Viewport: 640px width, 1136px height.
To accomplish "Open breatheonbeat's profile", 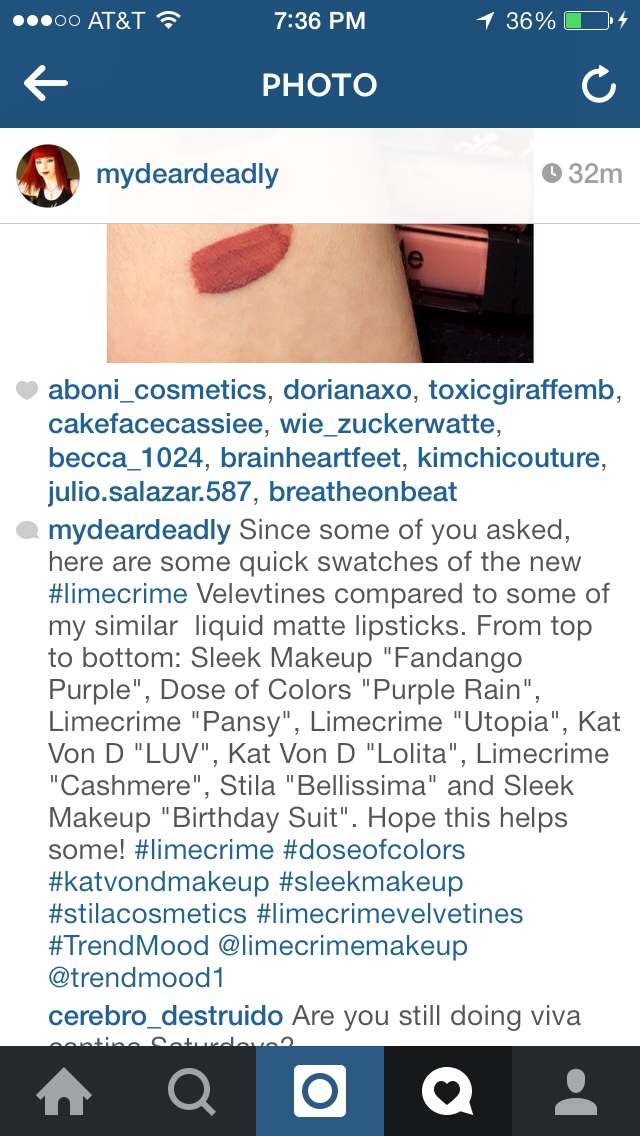I will (362, 492).
